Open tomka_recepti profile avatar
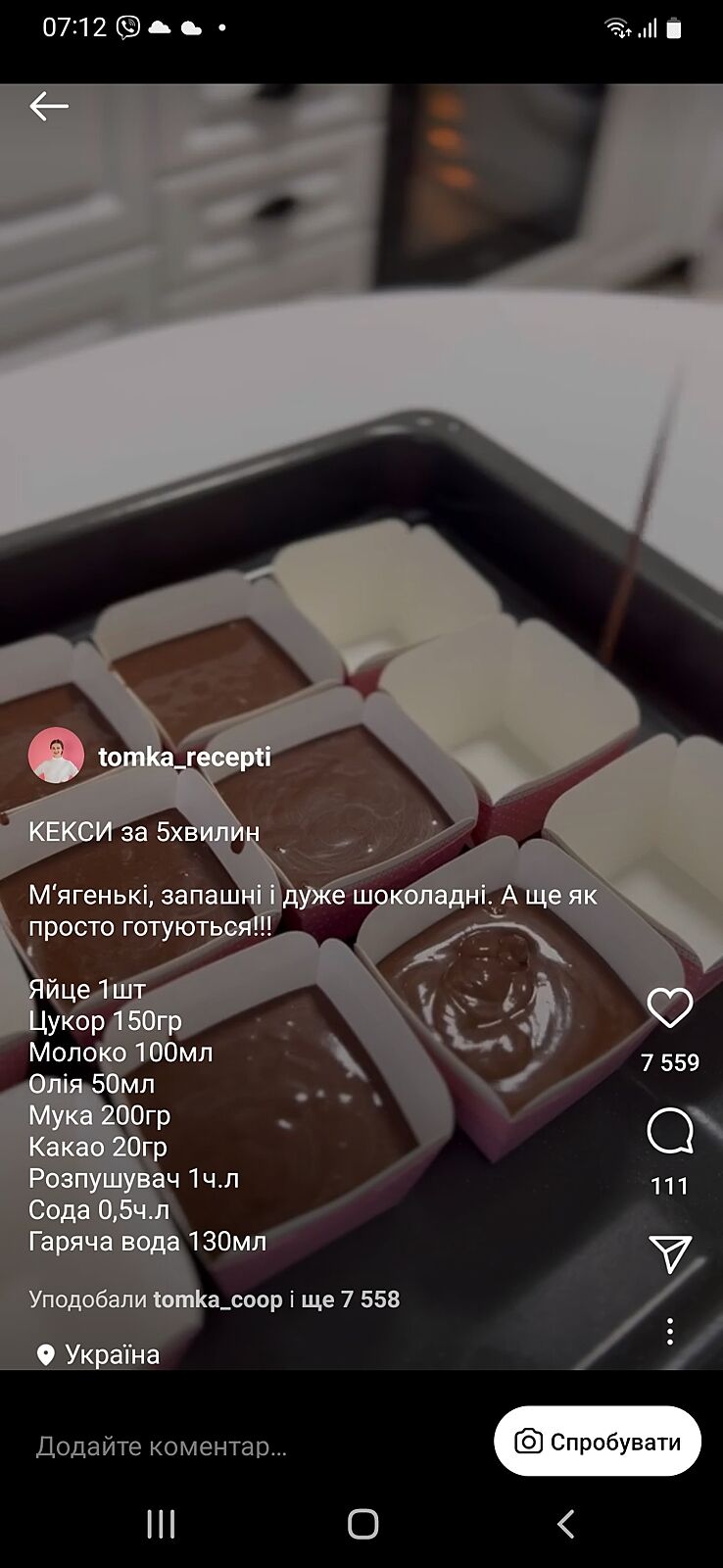723x1568 pixels. point(56,757)
